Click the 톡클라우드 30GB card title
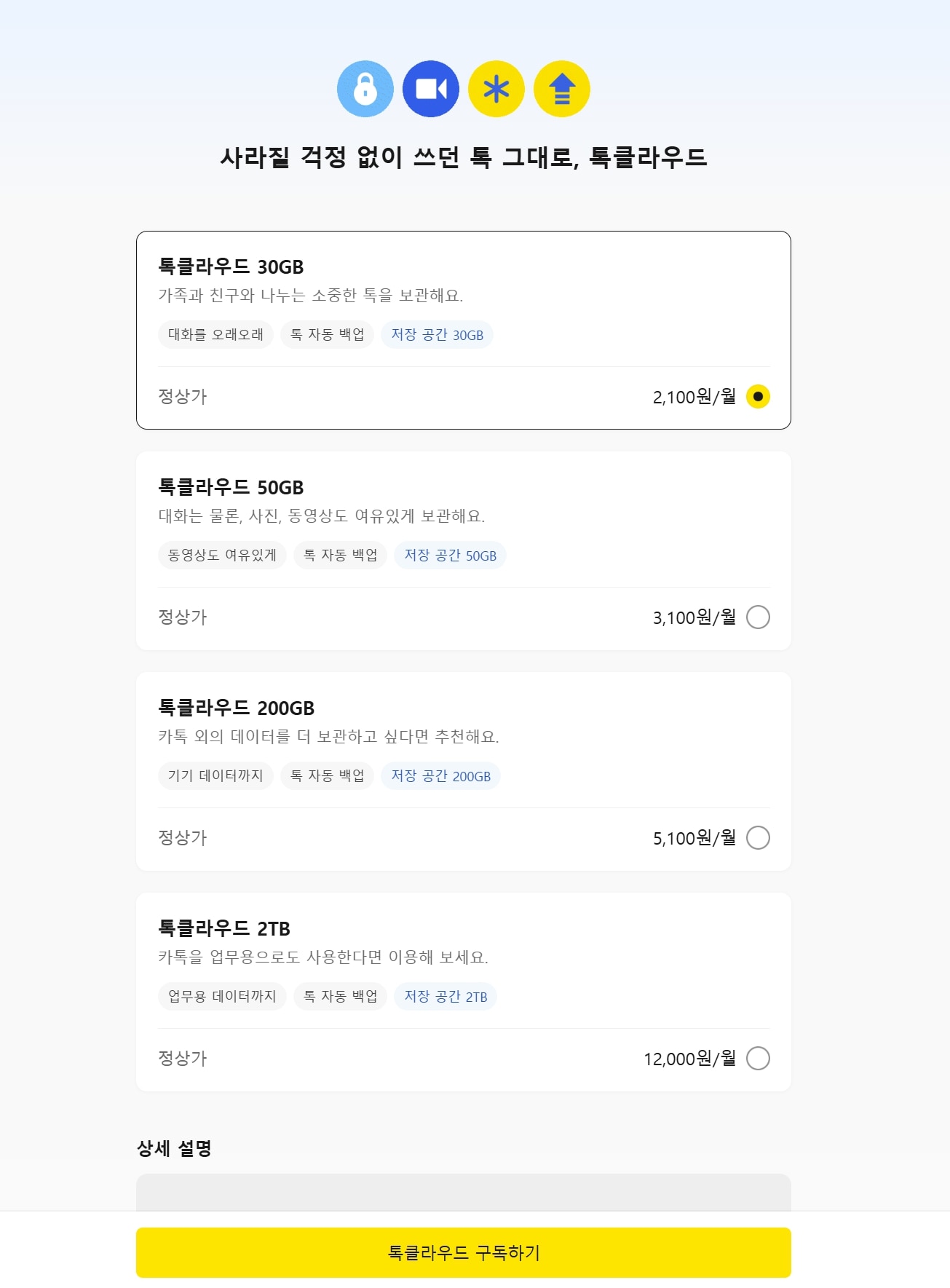This screenshot has width=950, height=1288. [x=231, y=267]
